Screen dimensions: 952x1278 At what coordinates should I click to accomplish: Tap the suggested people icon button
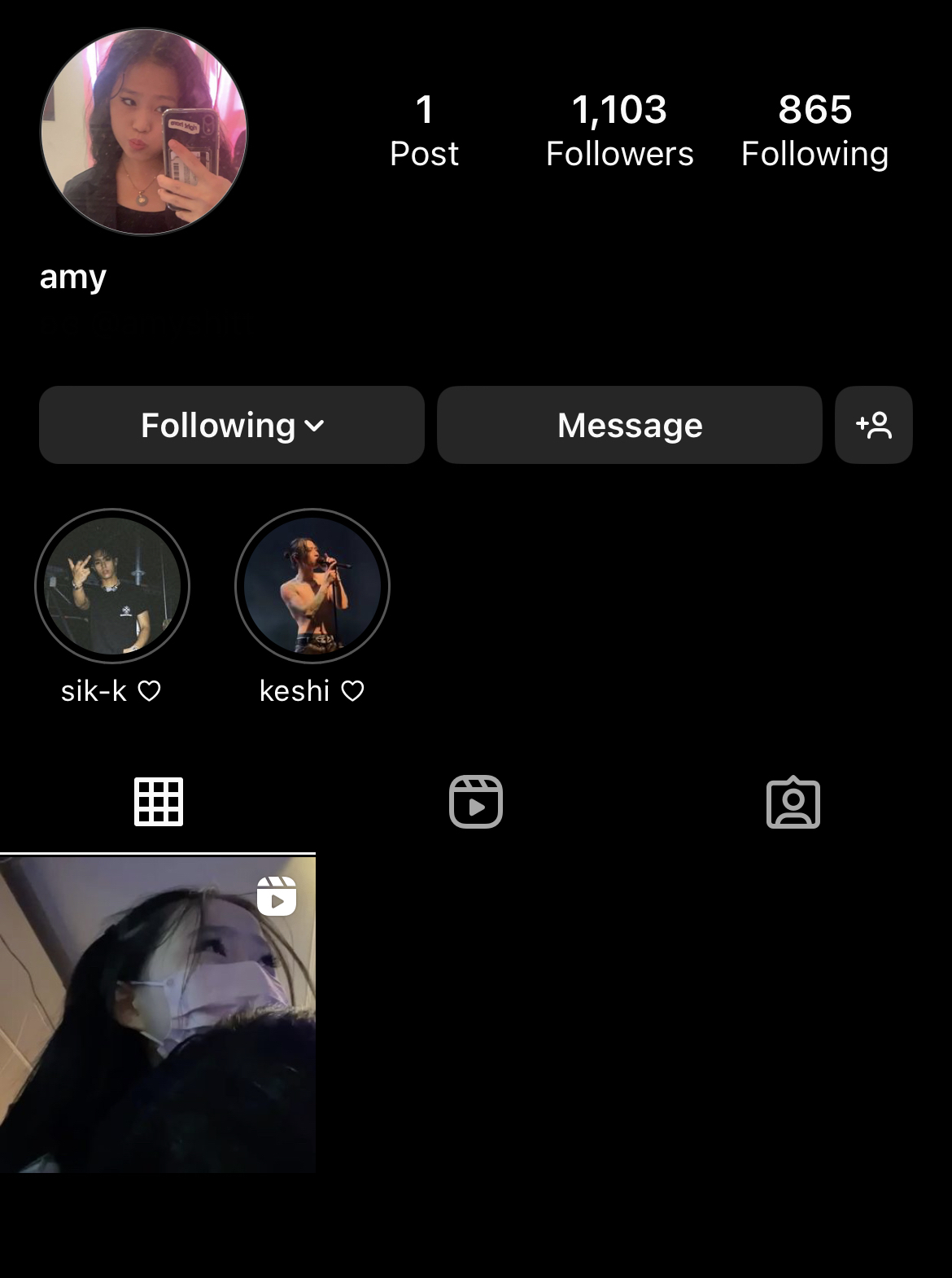873,425
